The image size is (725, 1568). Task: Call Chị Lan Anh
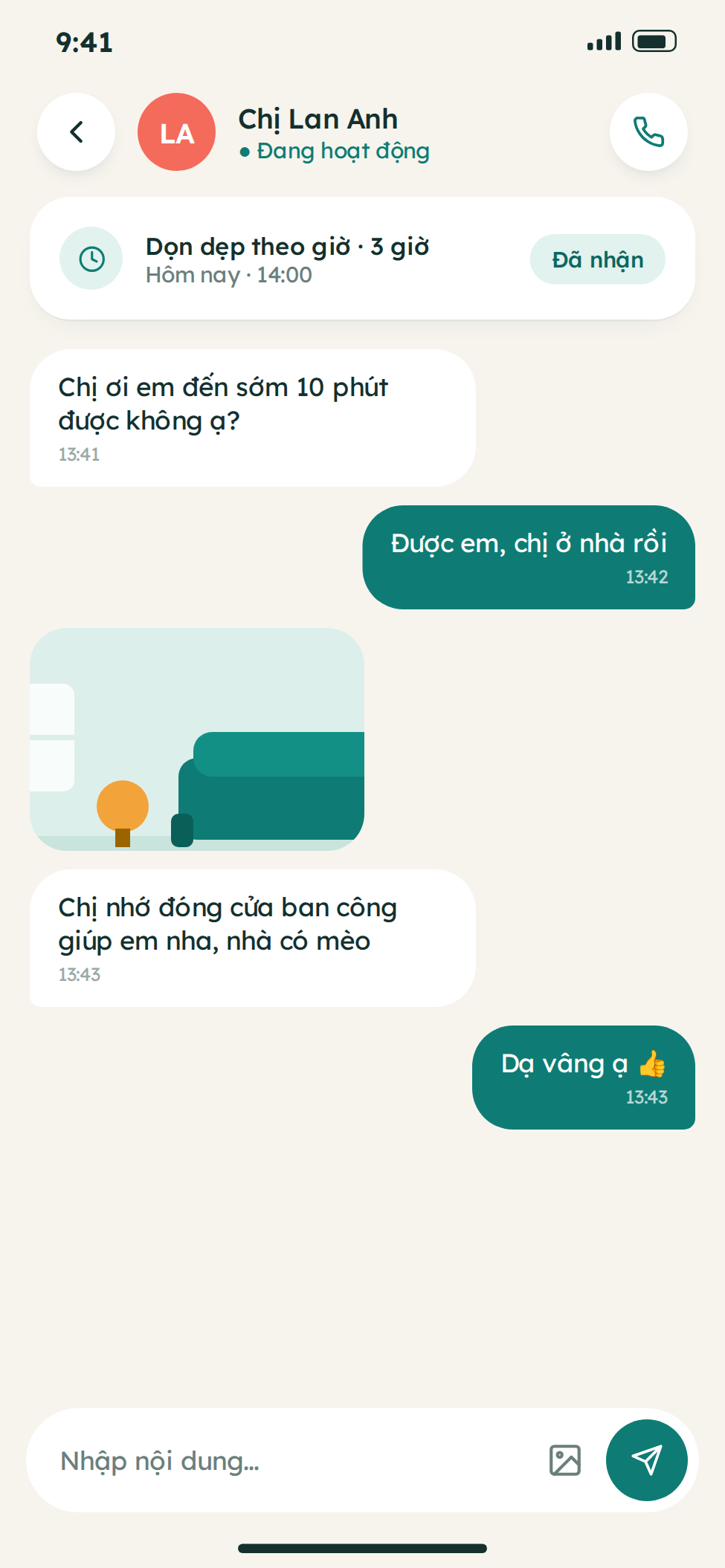pyautogui.click(x=648, y=132)
